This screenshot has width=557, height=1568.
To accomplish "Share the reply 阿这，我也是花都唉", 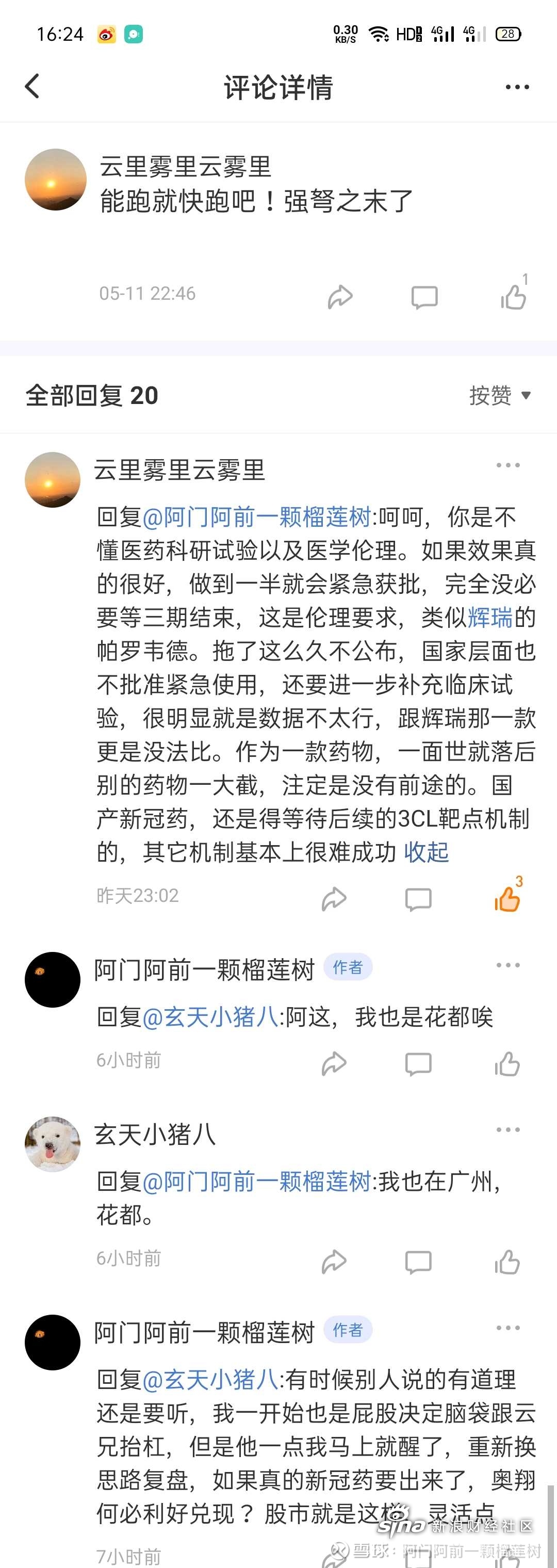I will point(334,1064).
